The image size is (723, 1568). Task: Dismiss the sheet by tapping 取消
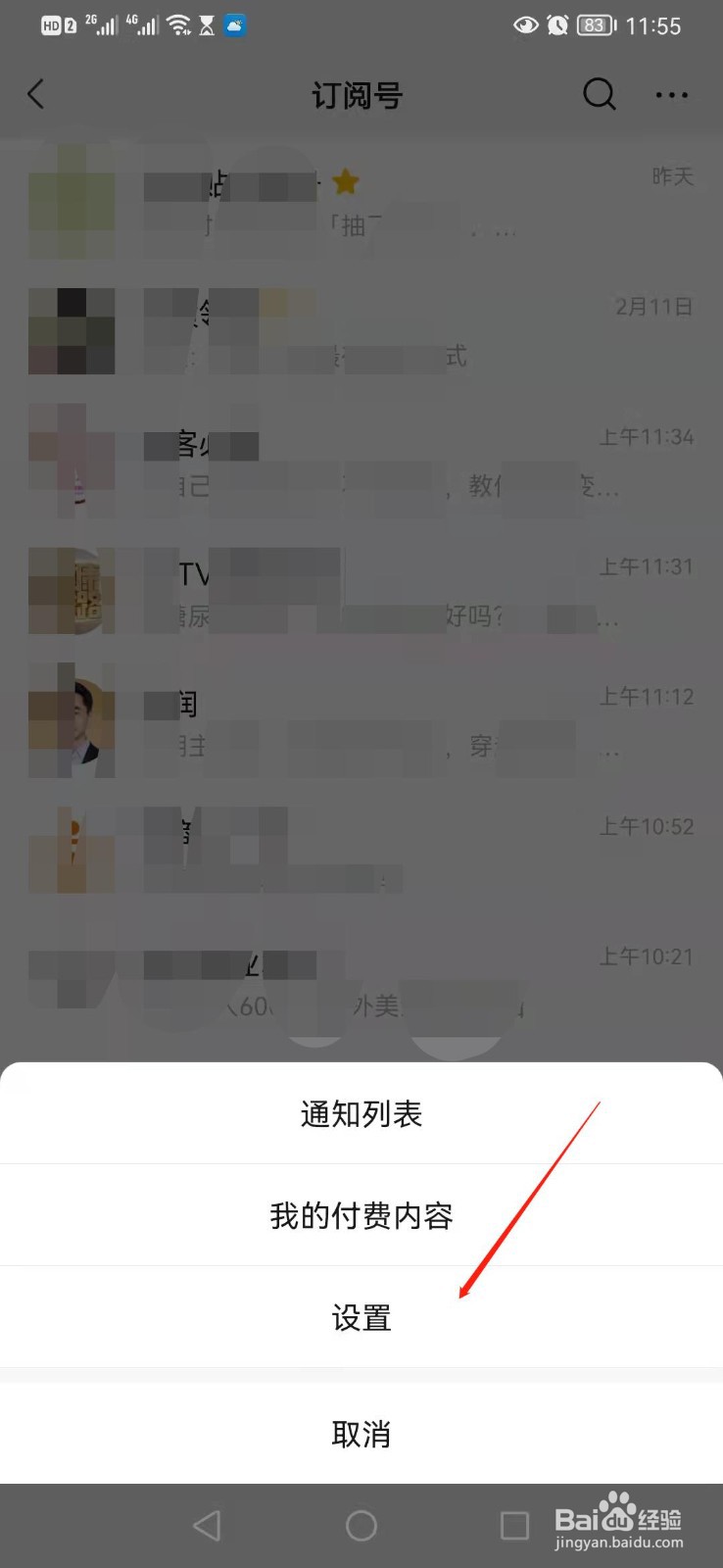coord(361,1433)
